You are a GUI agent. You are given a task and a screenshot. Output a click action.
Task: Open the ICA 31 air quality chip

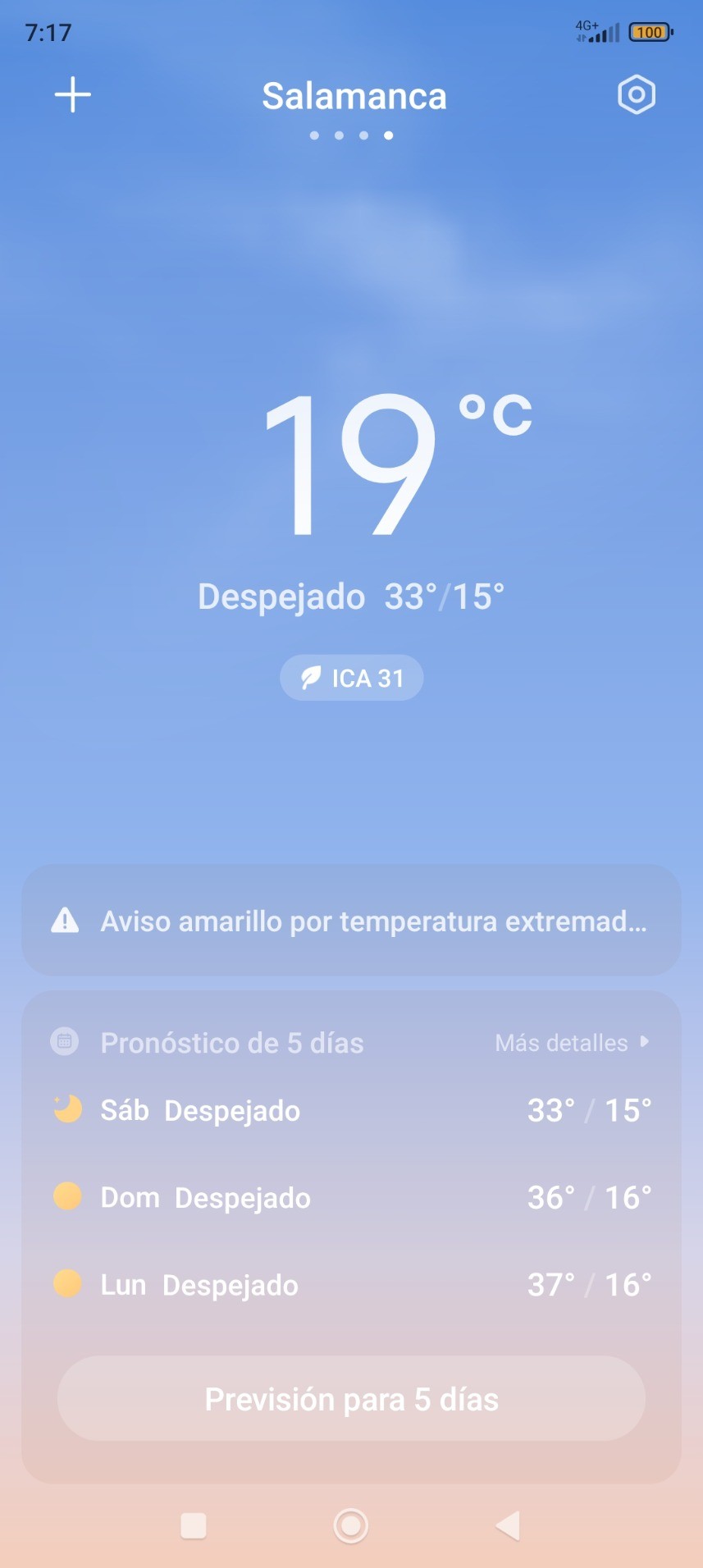[352, 678]
